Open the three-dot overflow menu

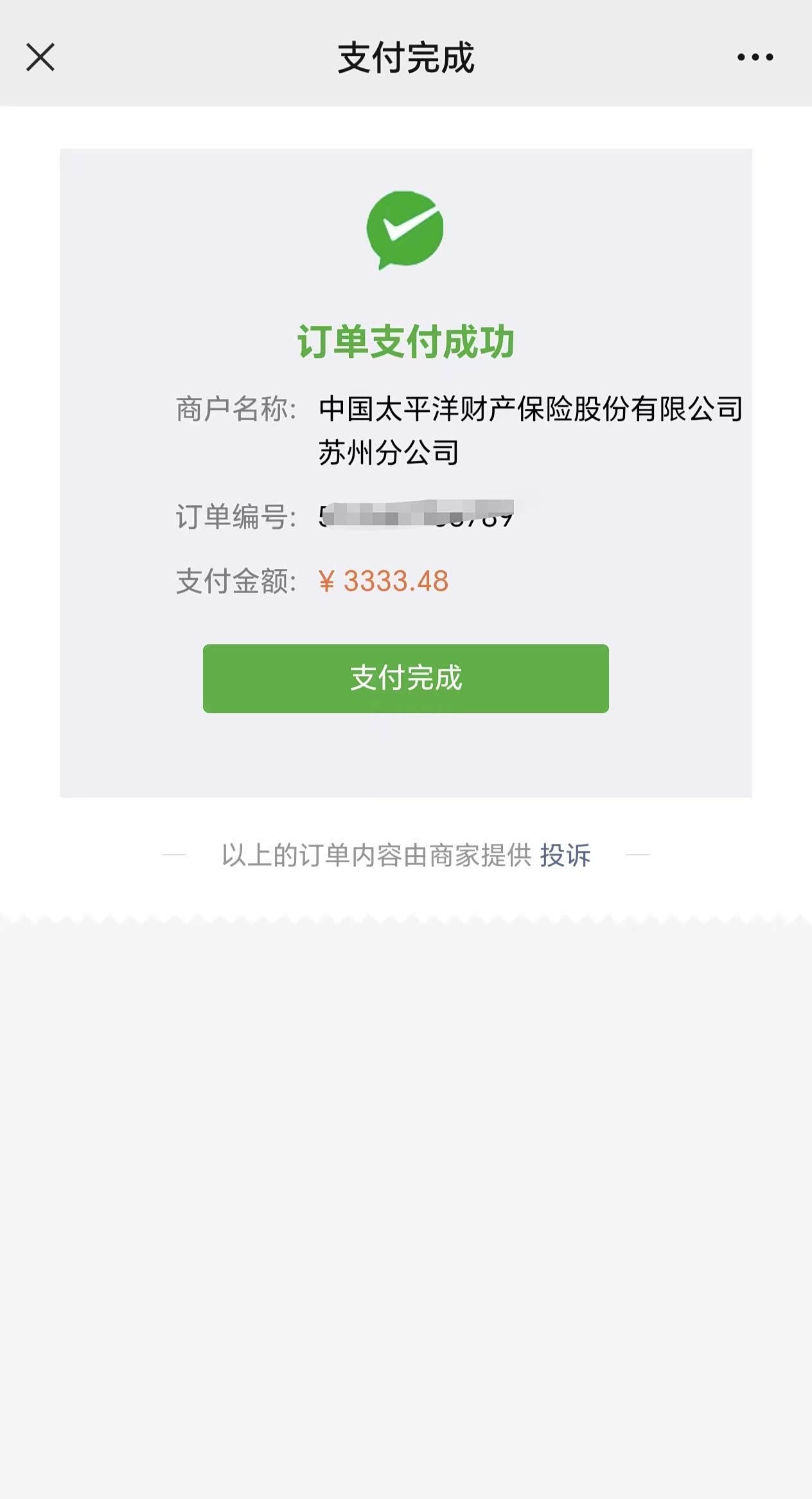tap(755, 57)
